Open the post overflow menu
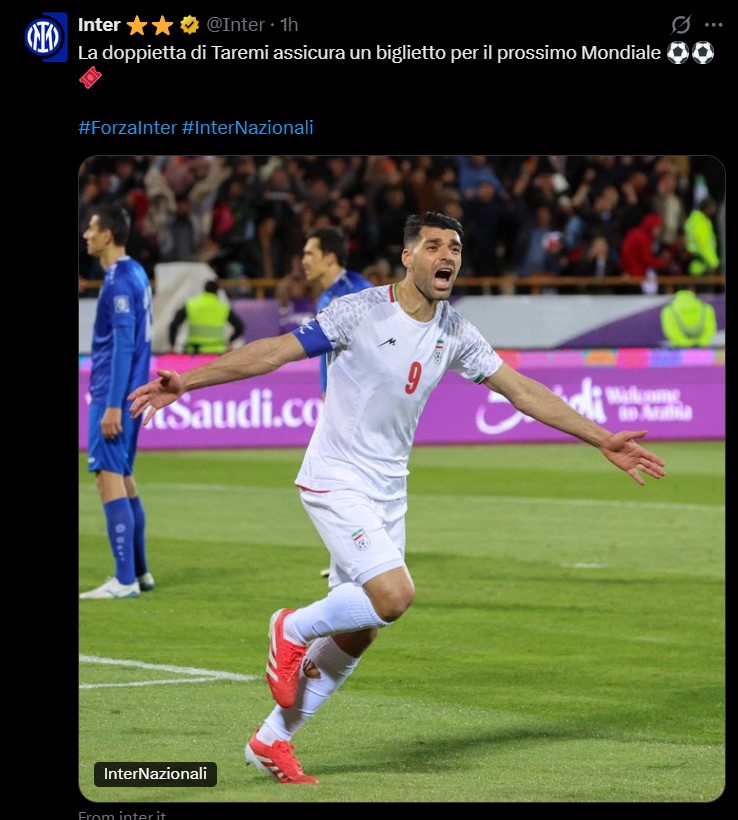Image resolution: width=738 pixels, height=820 pixels. (713, 25)
